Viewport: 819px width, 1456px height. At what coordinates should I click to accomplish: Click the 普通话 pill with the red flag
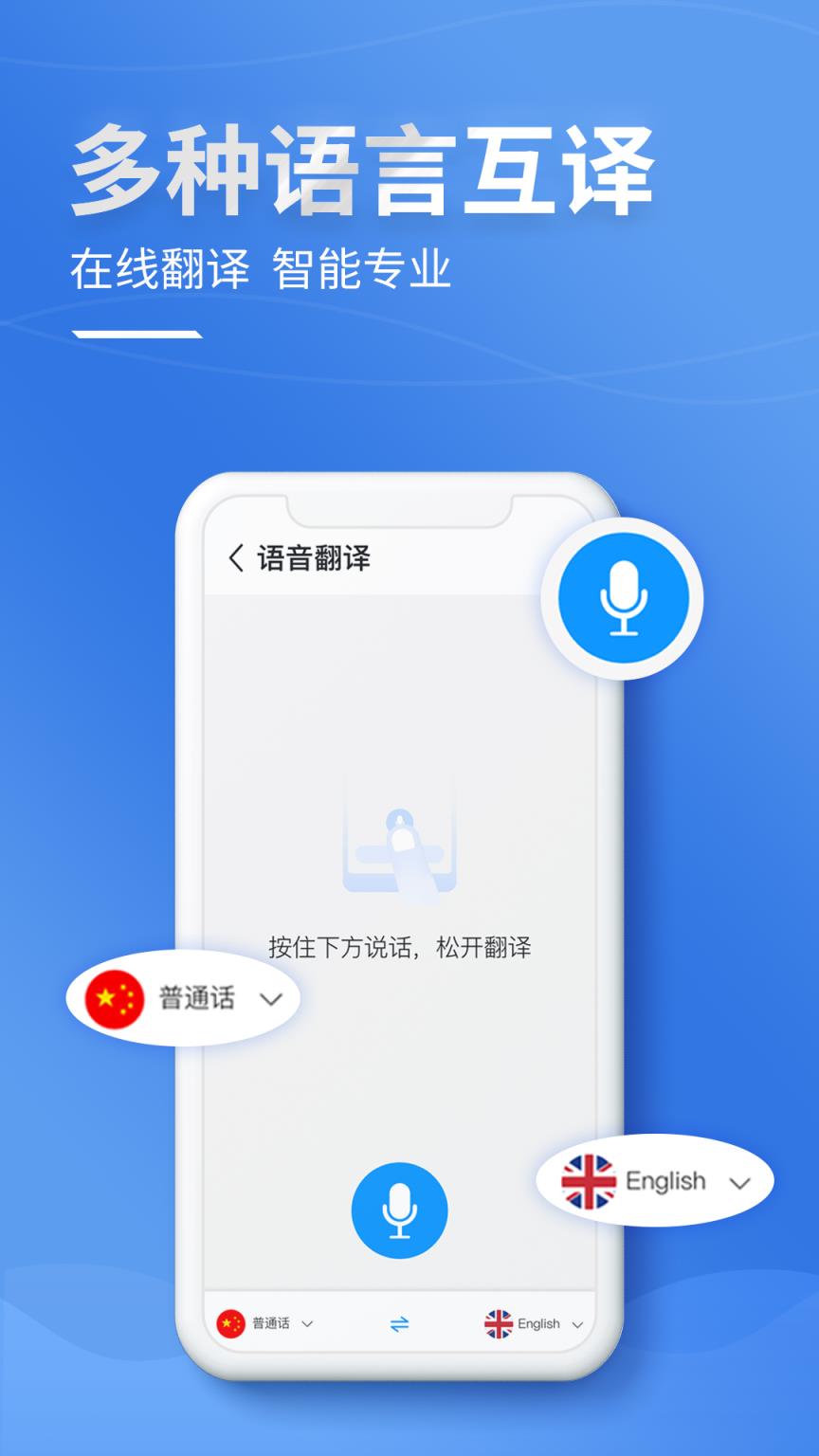[182, 997]
